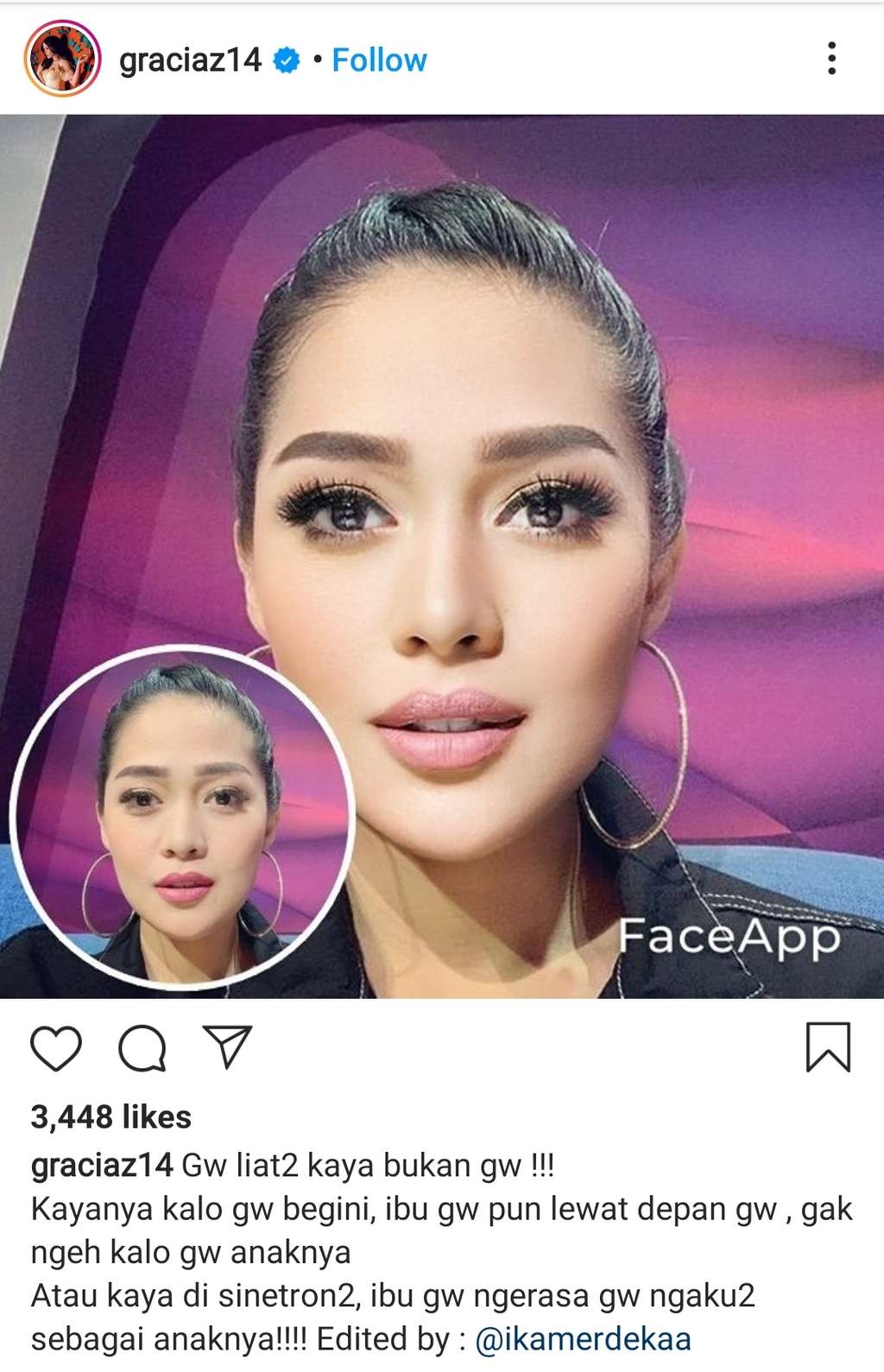Share this post via the paper plane icon
The width and height of the screenshot is (884, 1372).
click(x=227, y=1046)
